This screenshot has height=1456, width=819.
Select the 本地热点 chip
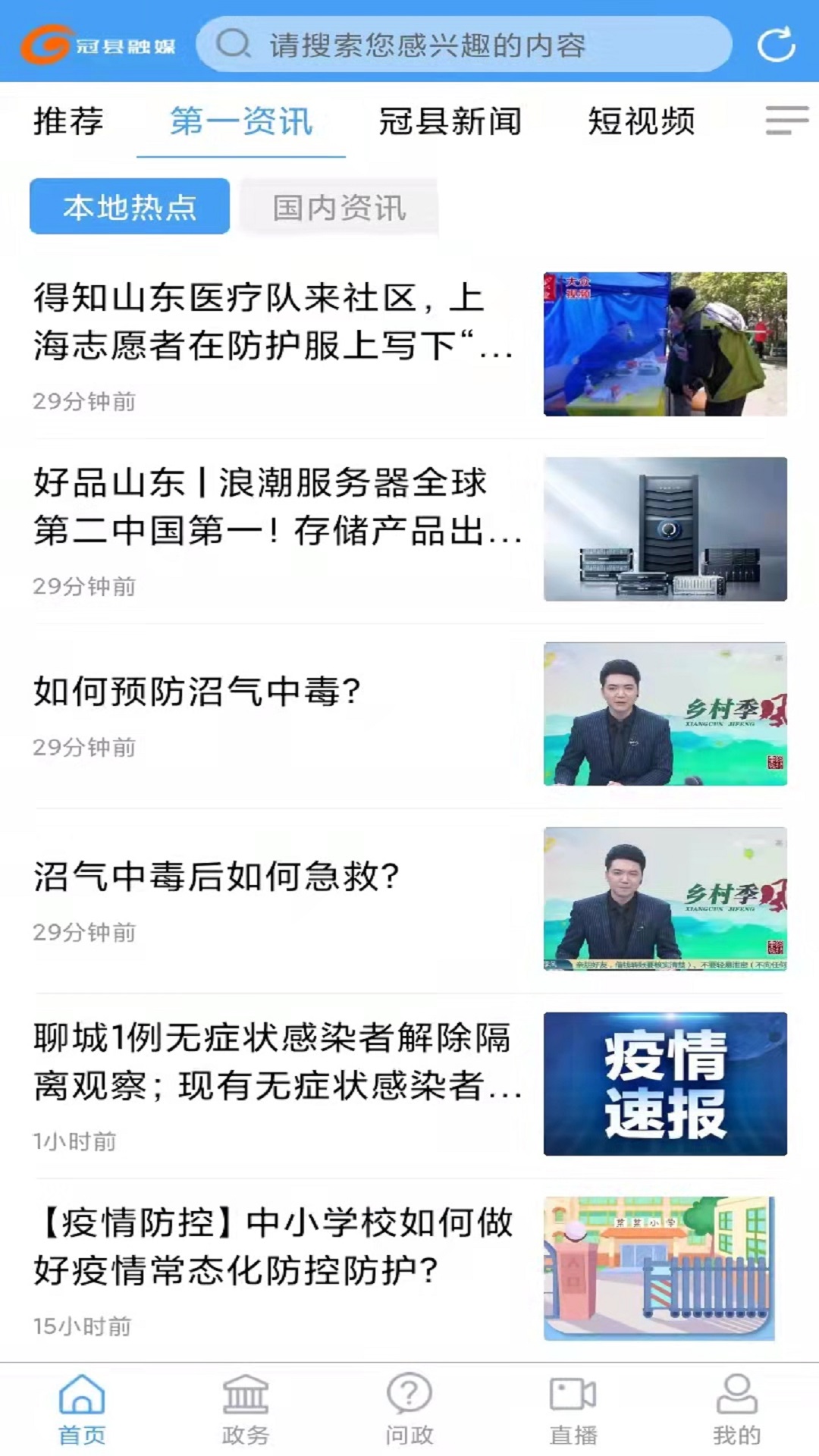(x=130, y=207)
